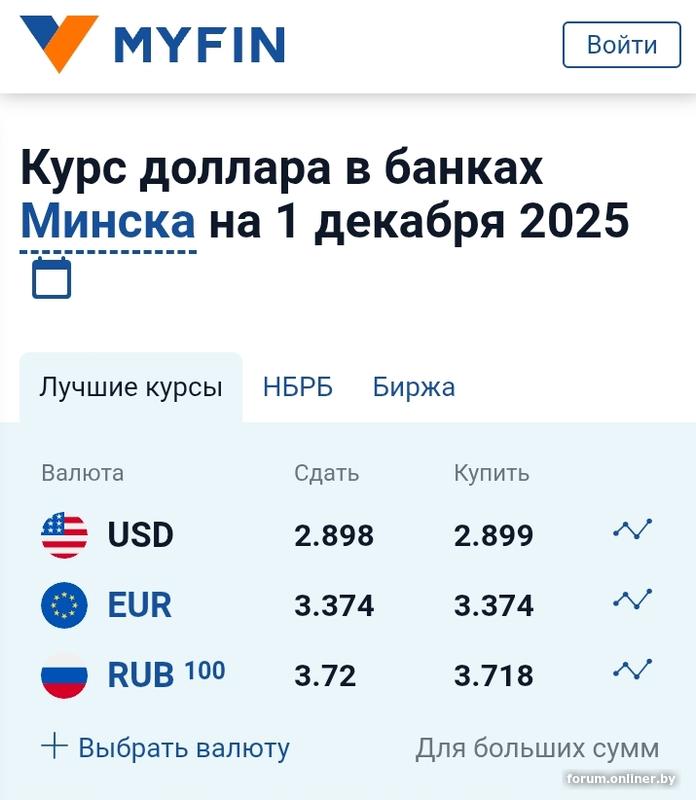Select the Лучшие курсы tab
696x800 pixels.
coord(131,387)
